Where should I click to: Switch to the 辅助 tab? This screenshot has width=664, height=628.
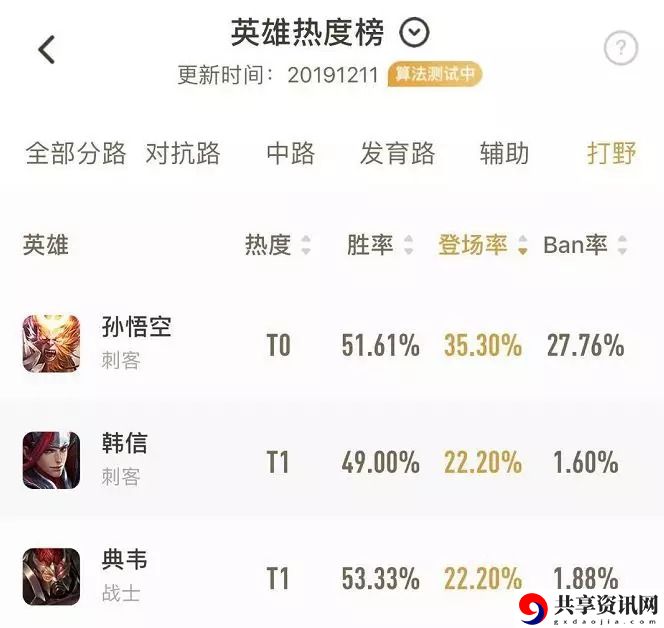click(x=504, y=153)
